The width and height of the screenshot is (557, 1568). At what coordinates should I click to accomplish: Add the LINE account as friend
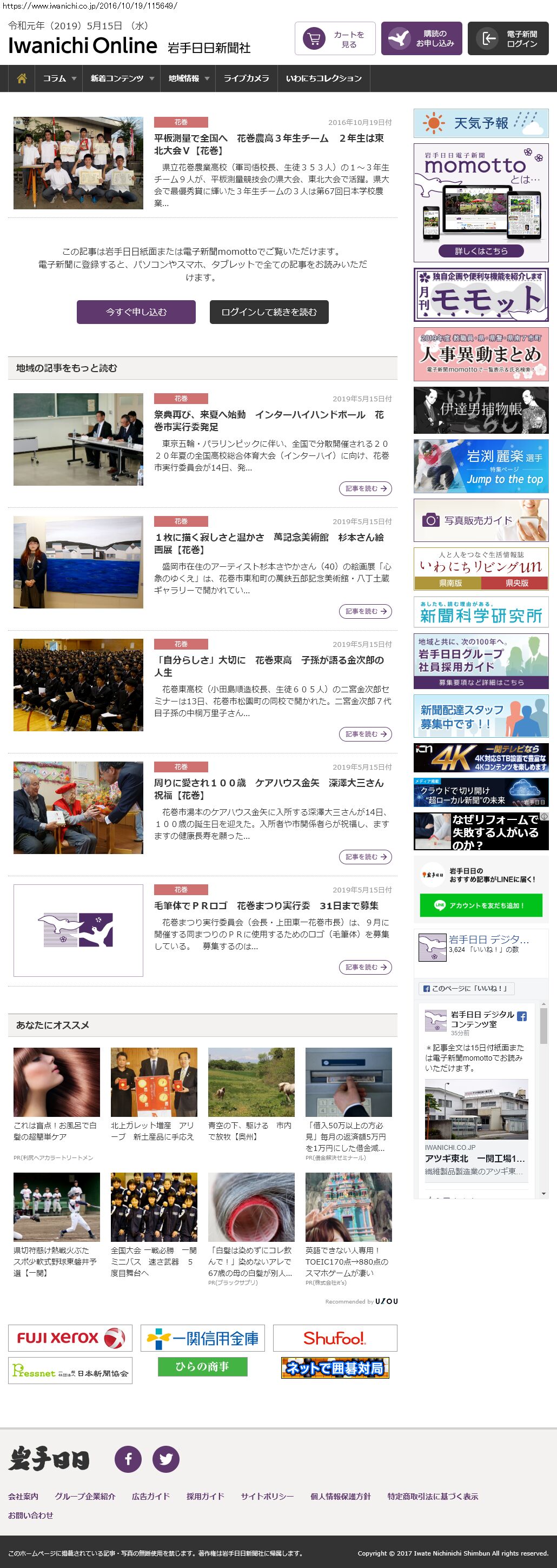coord(480,905)
